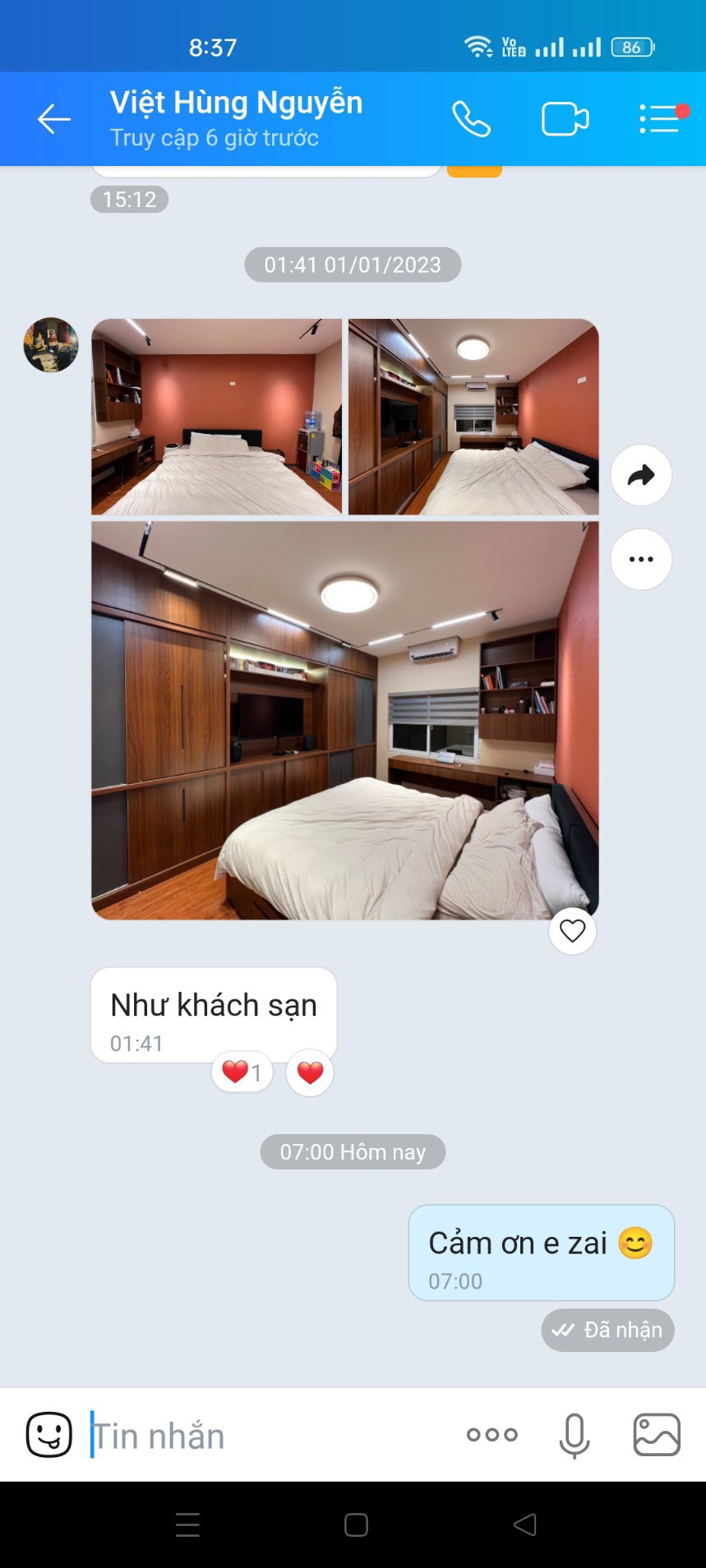Screen dimensions: 706x1568
Task: View reactions on "Như khách sạn" message
Action: [242, 1072]
